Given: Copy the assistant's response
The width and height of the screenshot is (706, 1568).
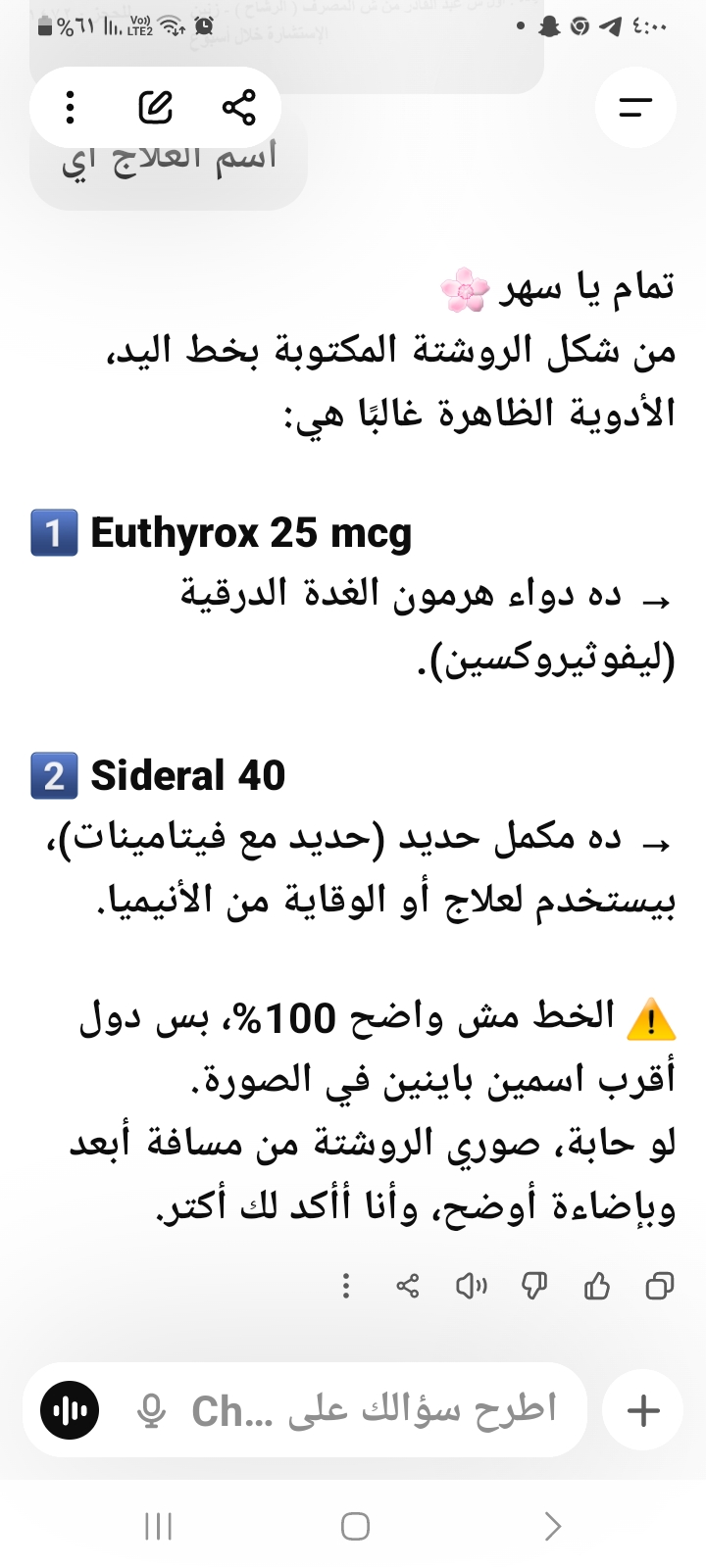Looking at the screenshot, I should 659,1285.
